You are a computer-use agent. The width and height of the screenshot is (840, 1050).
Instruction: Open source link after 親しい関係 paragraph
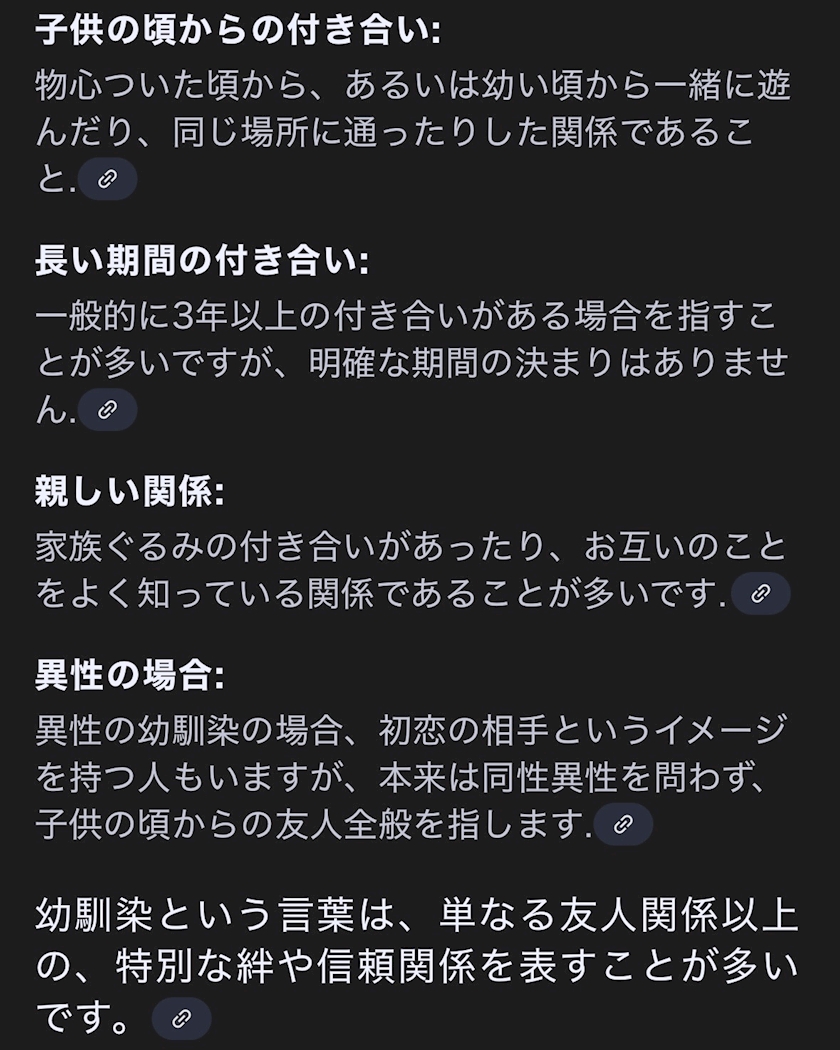[760, 593]
